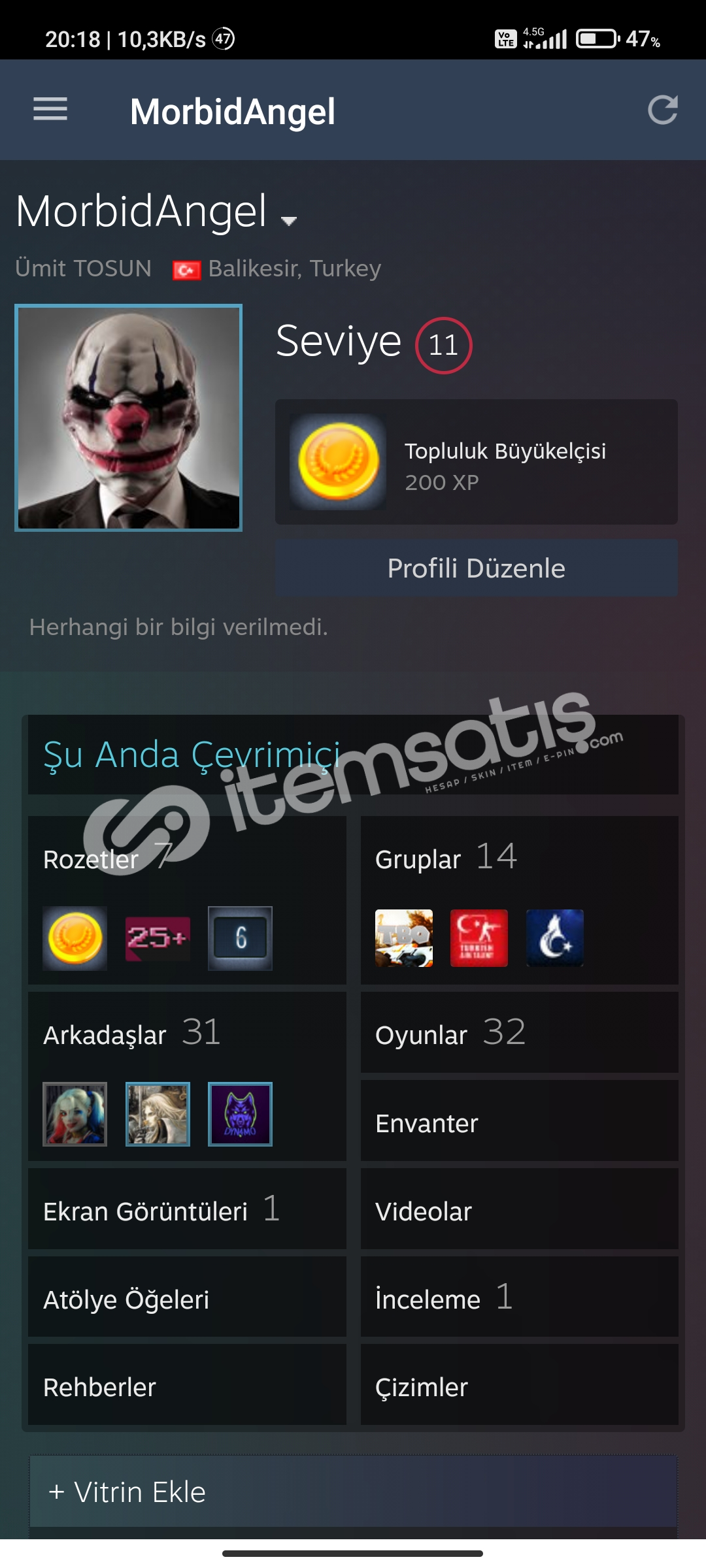Open Atölye Öğeleri workshop items

187,1297
